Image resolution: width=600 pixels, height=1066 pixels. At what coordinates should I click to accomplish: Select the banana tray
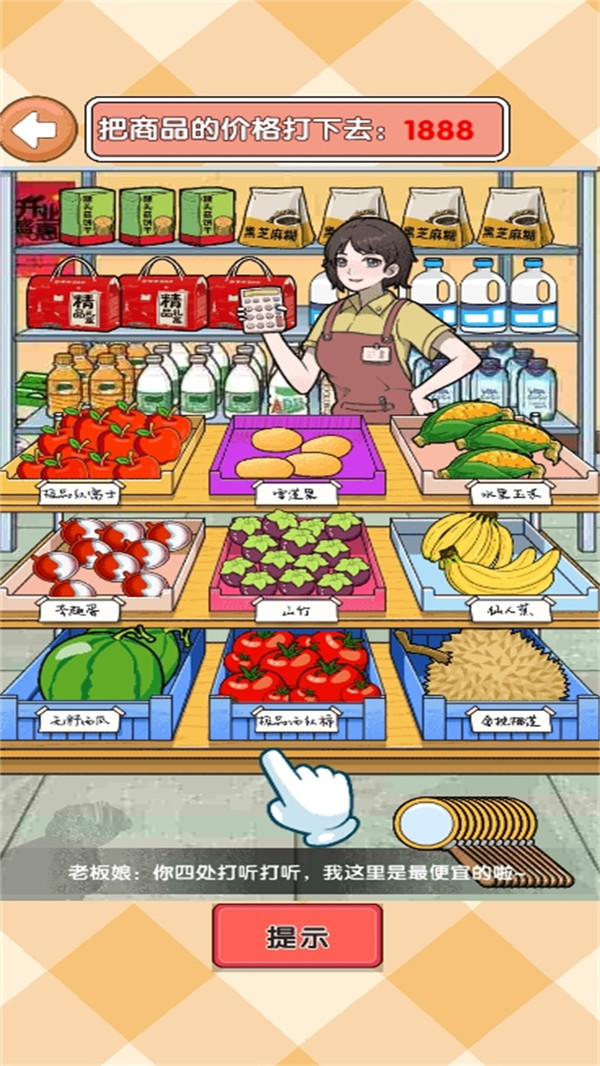point(495,566)
